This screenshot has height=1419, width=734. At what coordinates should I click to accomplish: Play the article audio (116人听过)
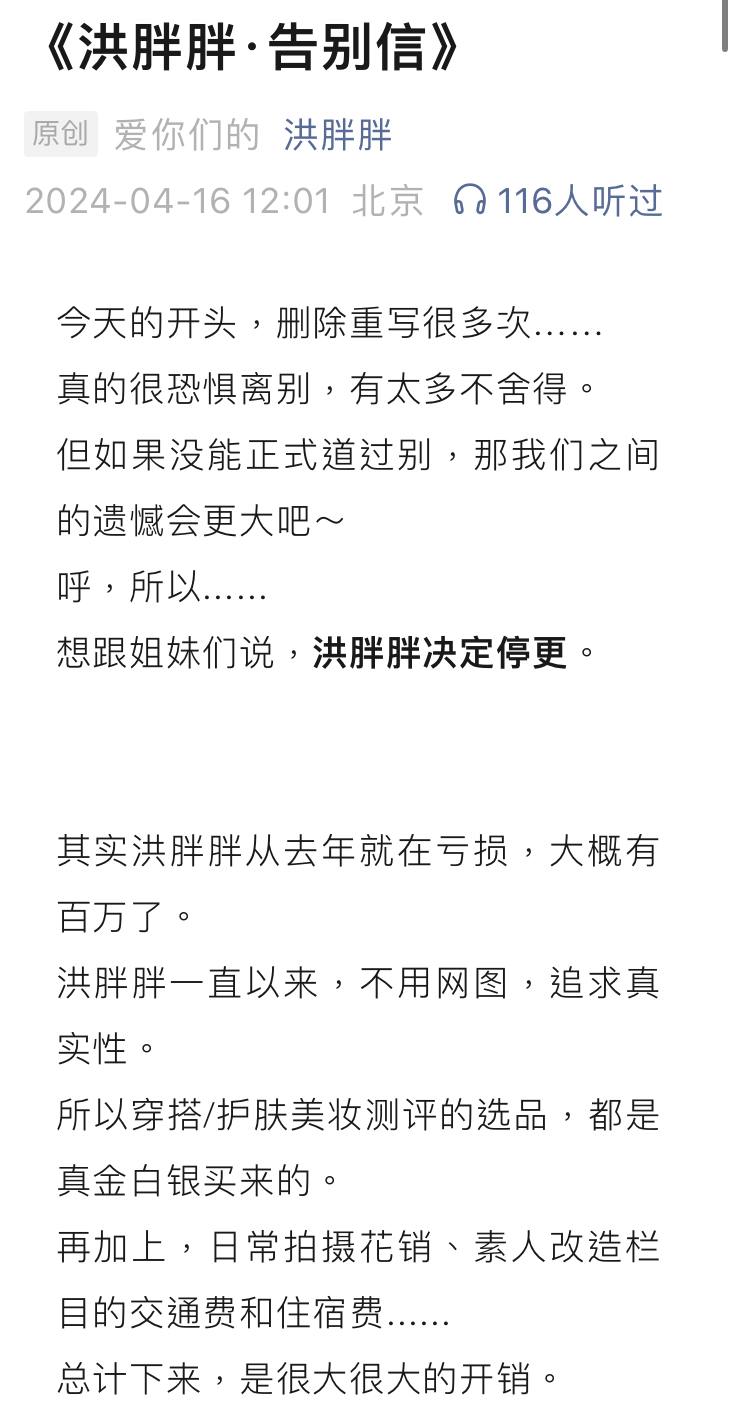coord(557,201)
